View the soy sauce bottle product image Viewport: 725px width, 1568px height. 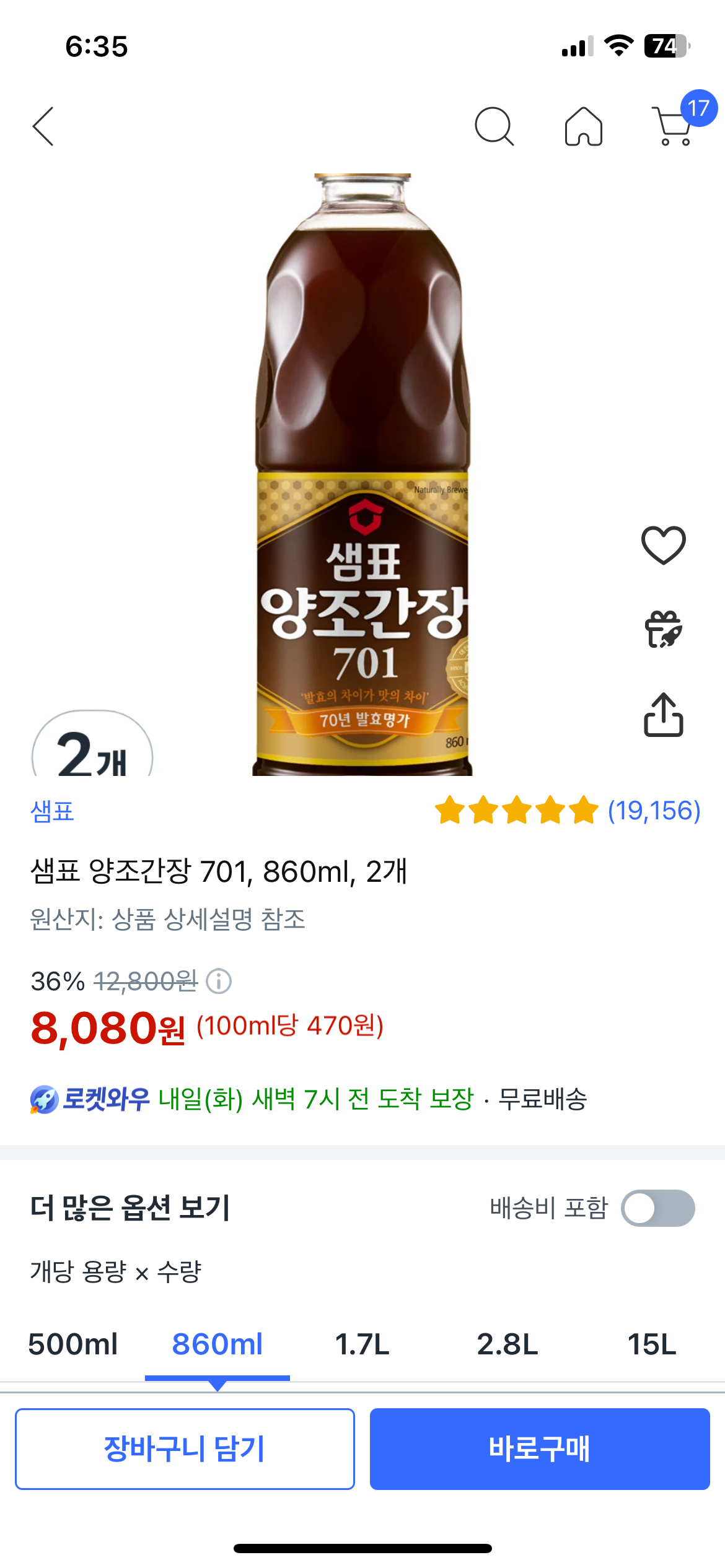click(x=362, y=477)
